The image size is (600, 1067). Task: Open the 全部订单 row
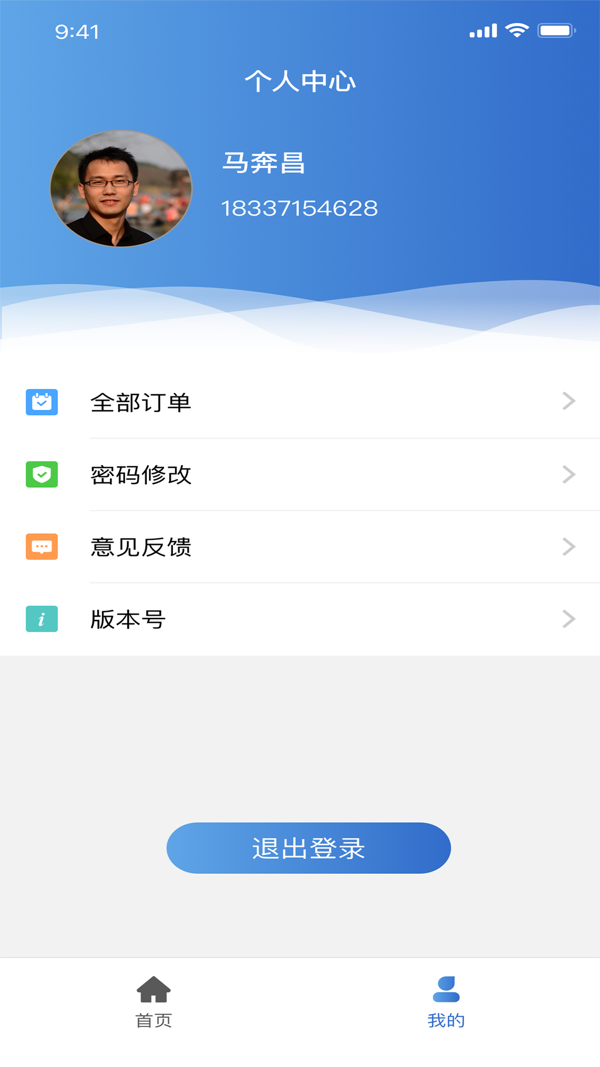click(300, 402)
